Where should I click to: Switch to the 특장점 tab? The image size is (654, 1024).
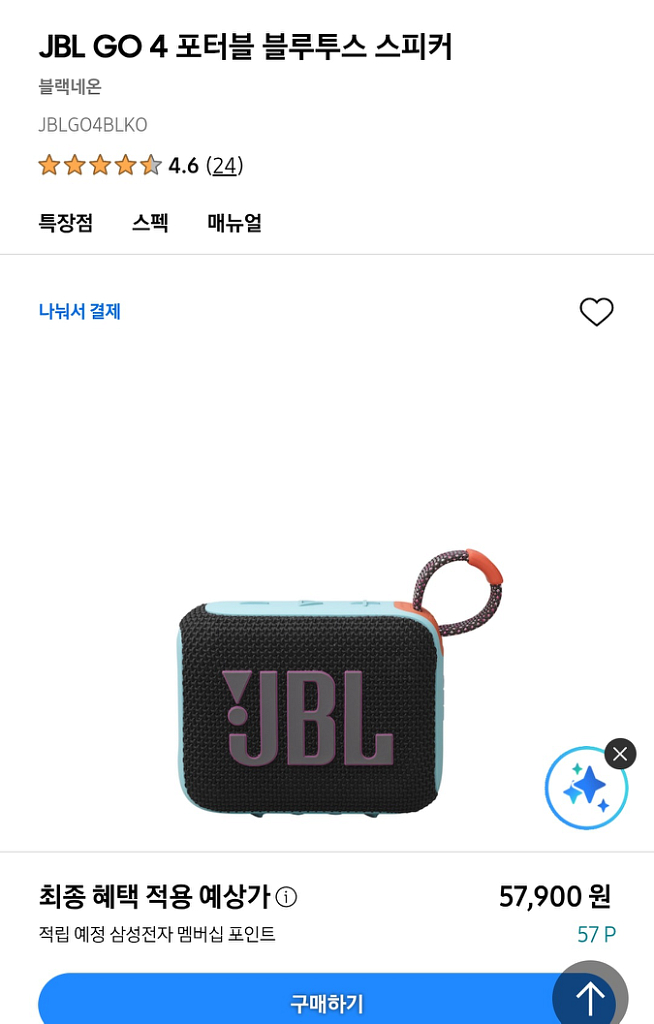(x=66, y=223)
